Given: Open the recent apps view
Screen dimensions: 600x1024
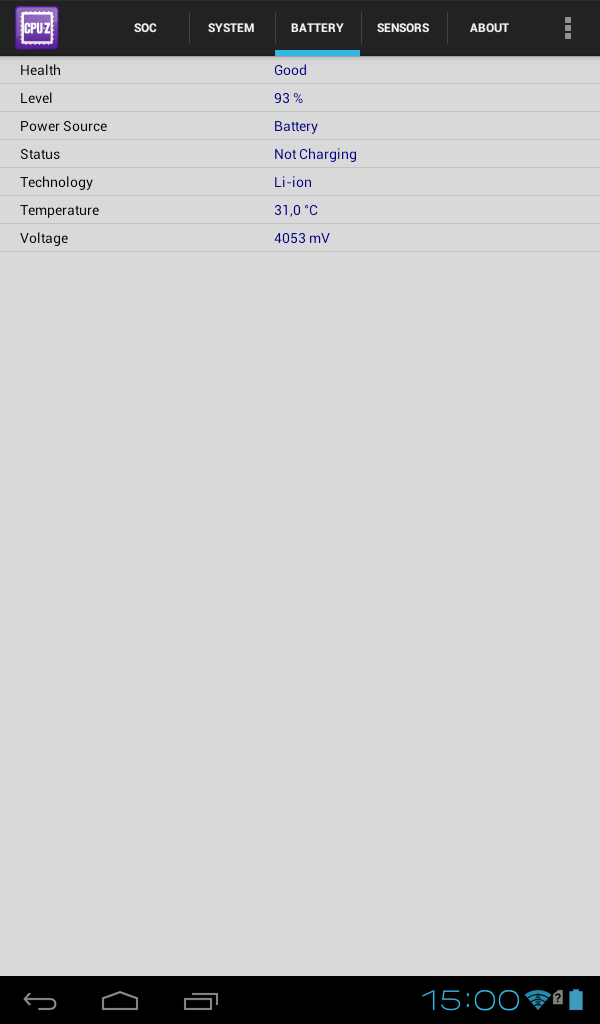Looking at the screenshot, I should click(201, 1000).
